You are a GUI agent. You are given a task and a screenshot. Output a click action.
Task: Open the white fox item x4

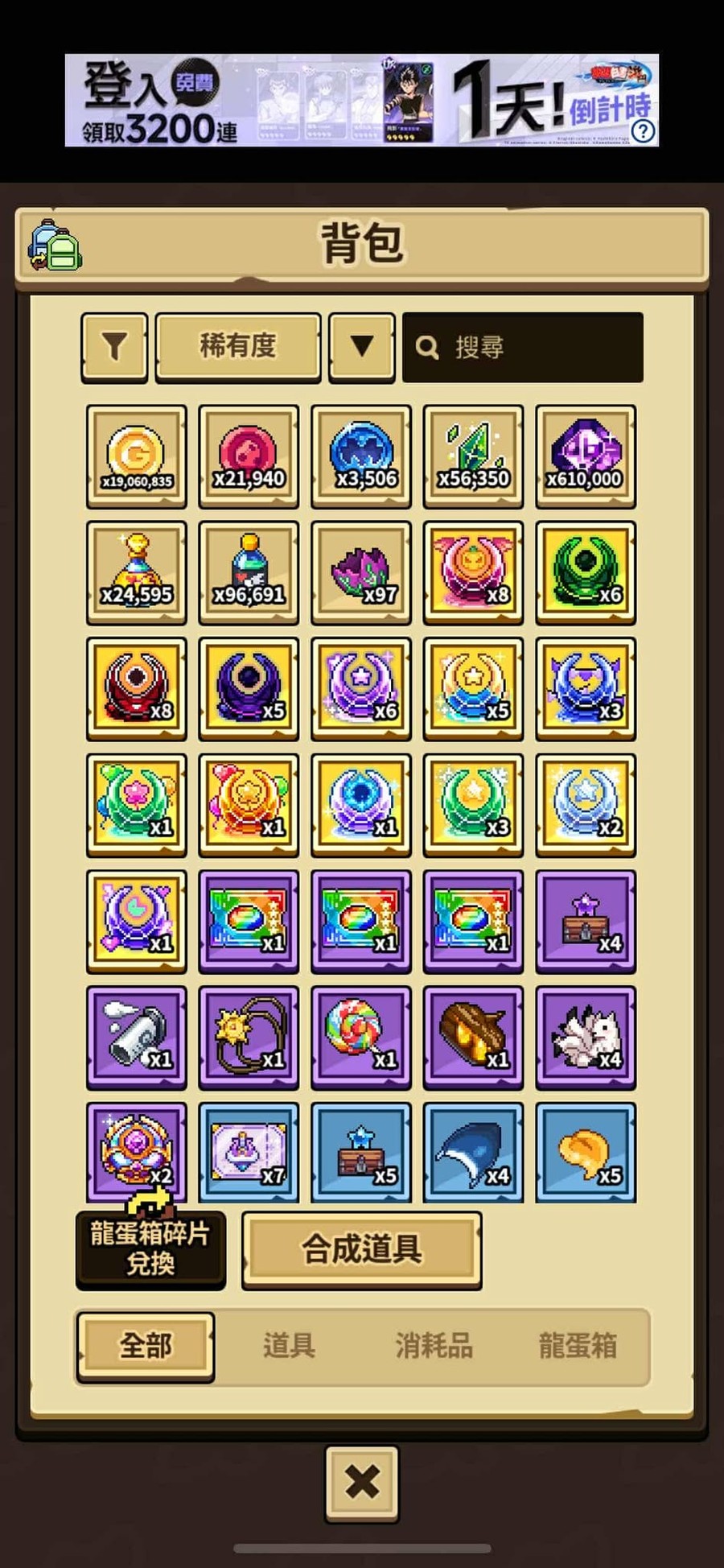(586, 1038)
